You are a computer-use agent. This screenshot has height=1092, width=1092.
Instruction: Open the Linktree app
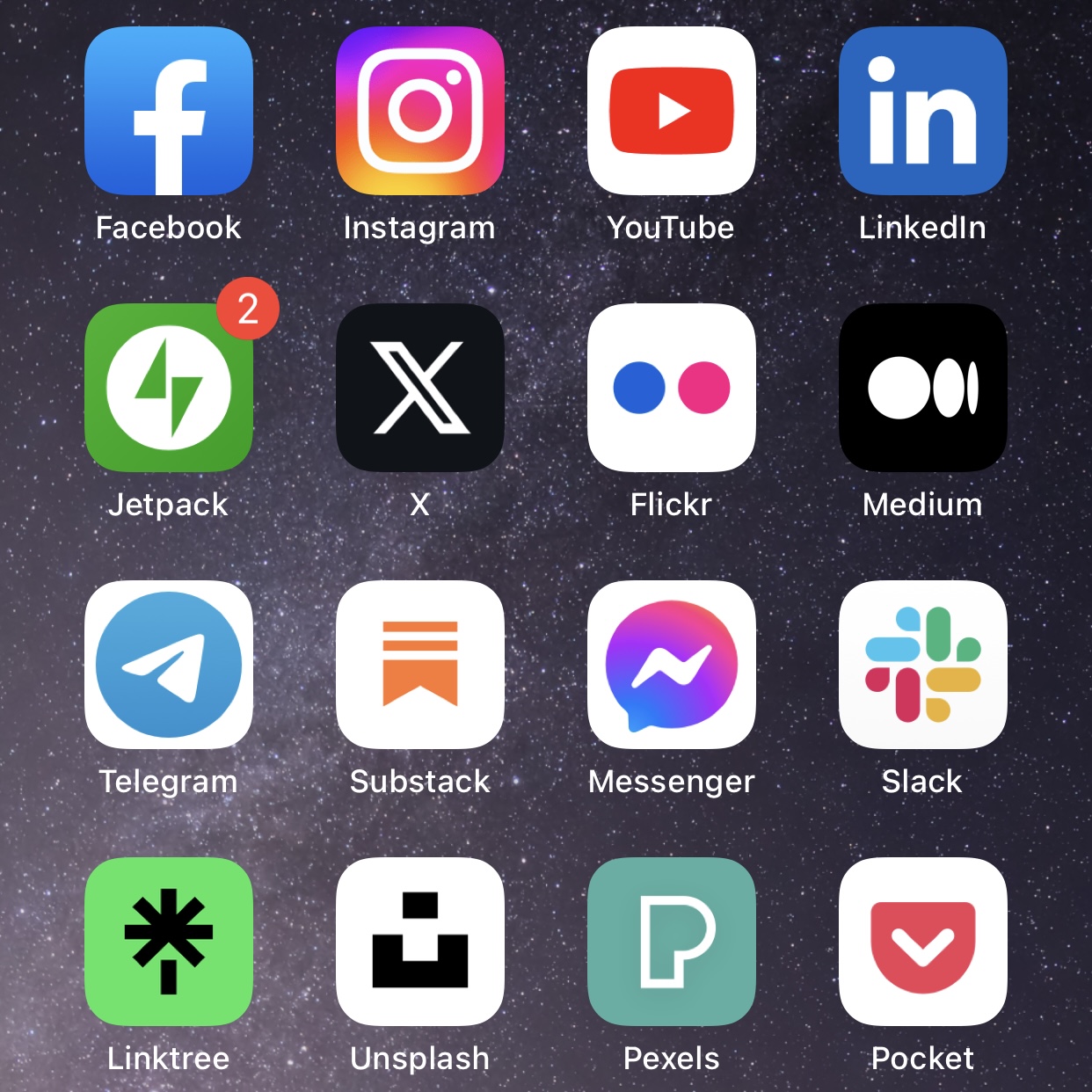pyautogui.click(x=169, y=942)
